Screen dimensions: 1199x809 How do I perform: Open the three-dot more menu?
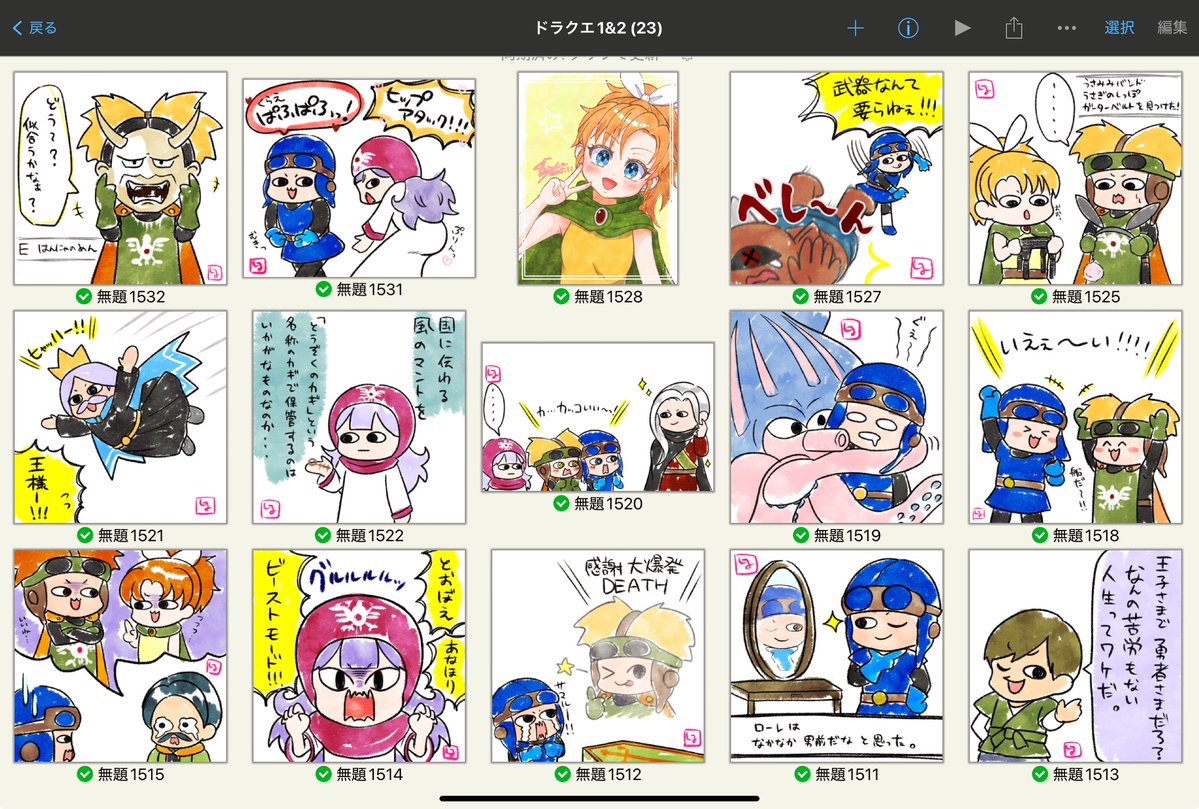pyautogui.click(x=1067, y=28)
